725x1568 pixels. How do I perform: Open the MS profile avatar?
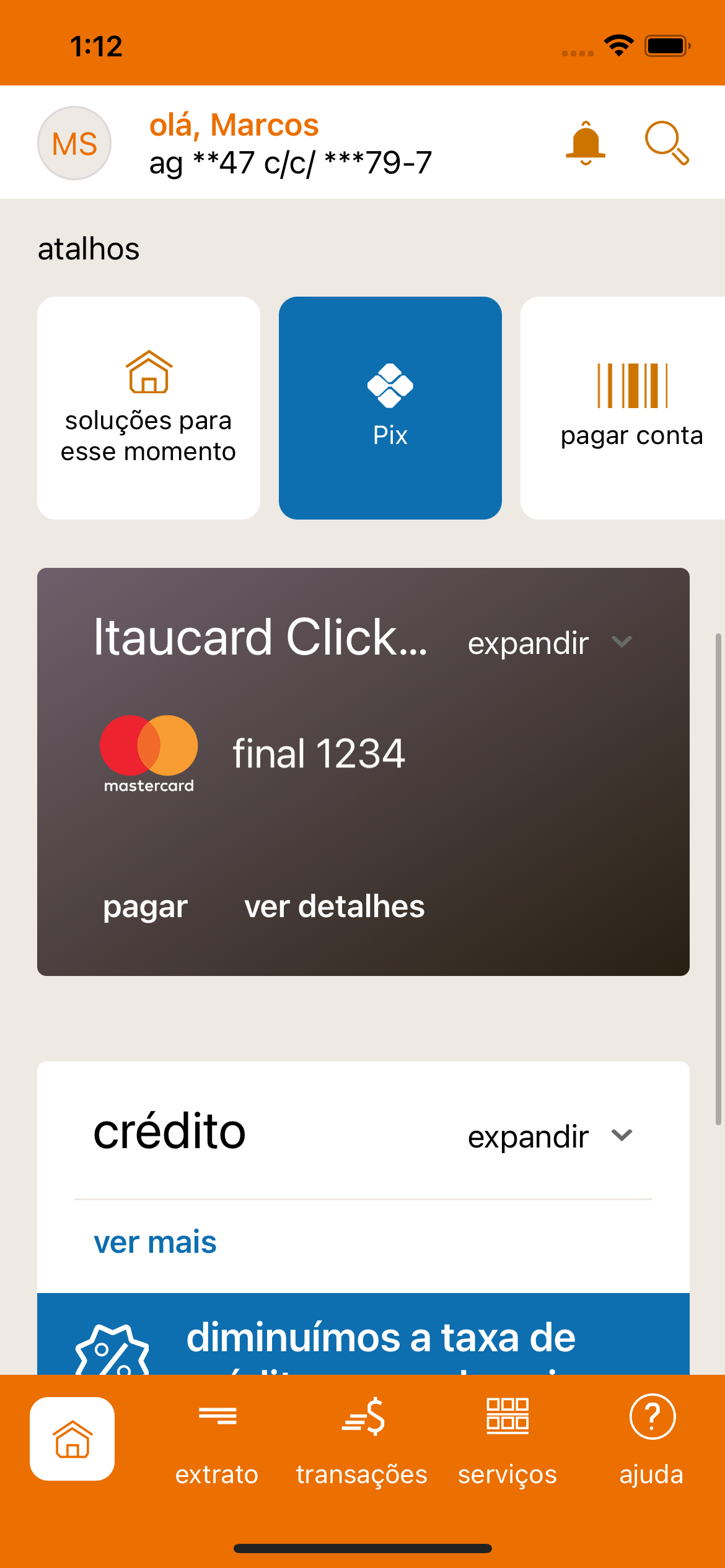[74, 143]
